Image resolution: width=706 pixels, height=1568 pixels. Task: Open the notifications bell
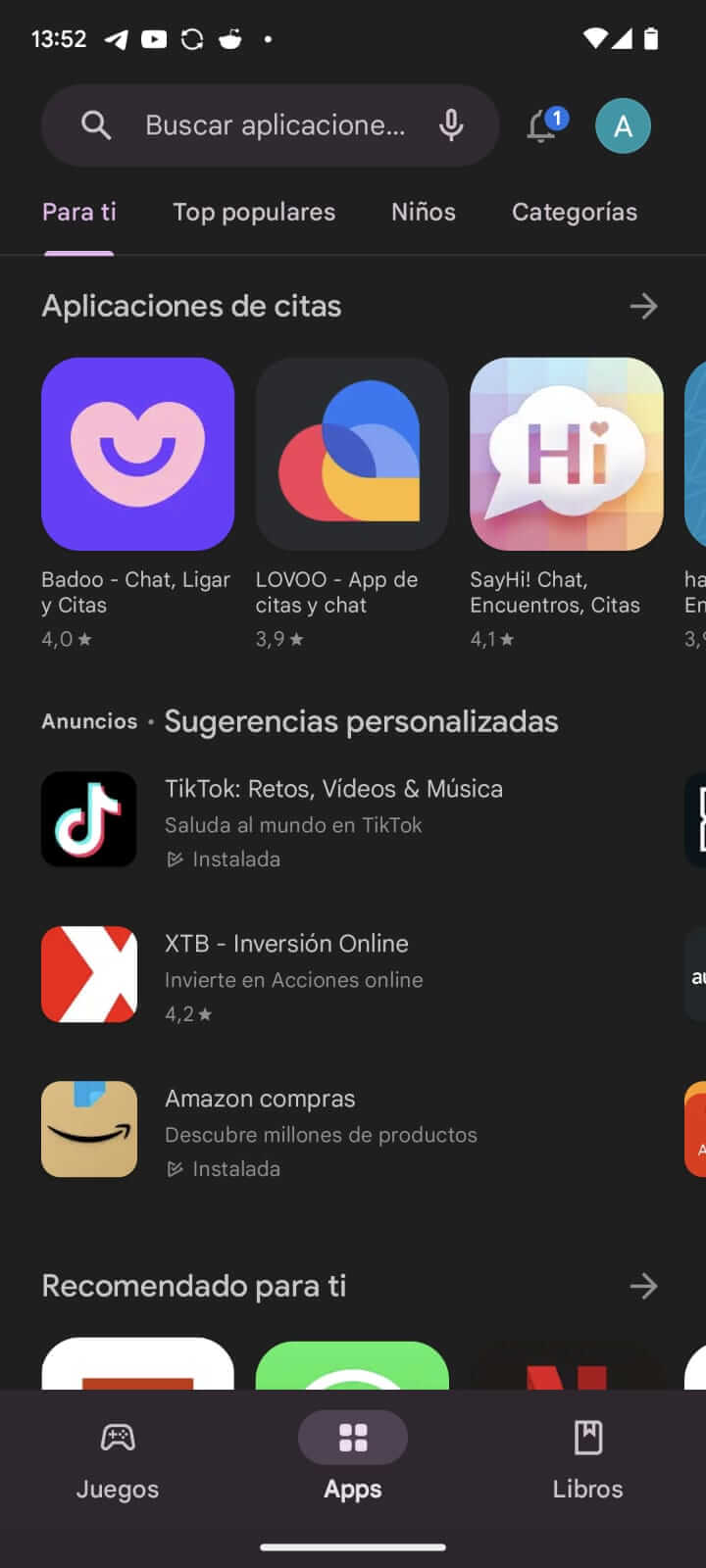pos(542,125)
